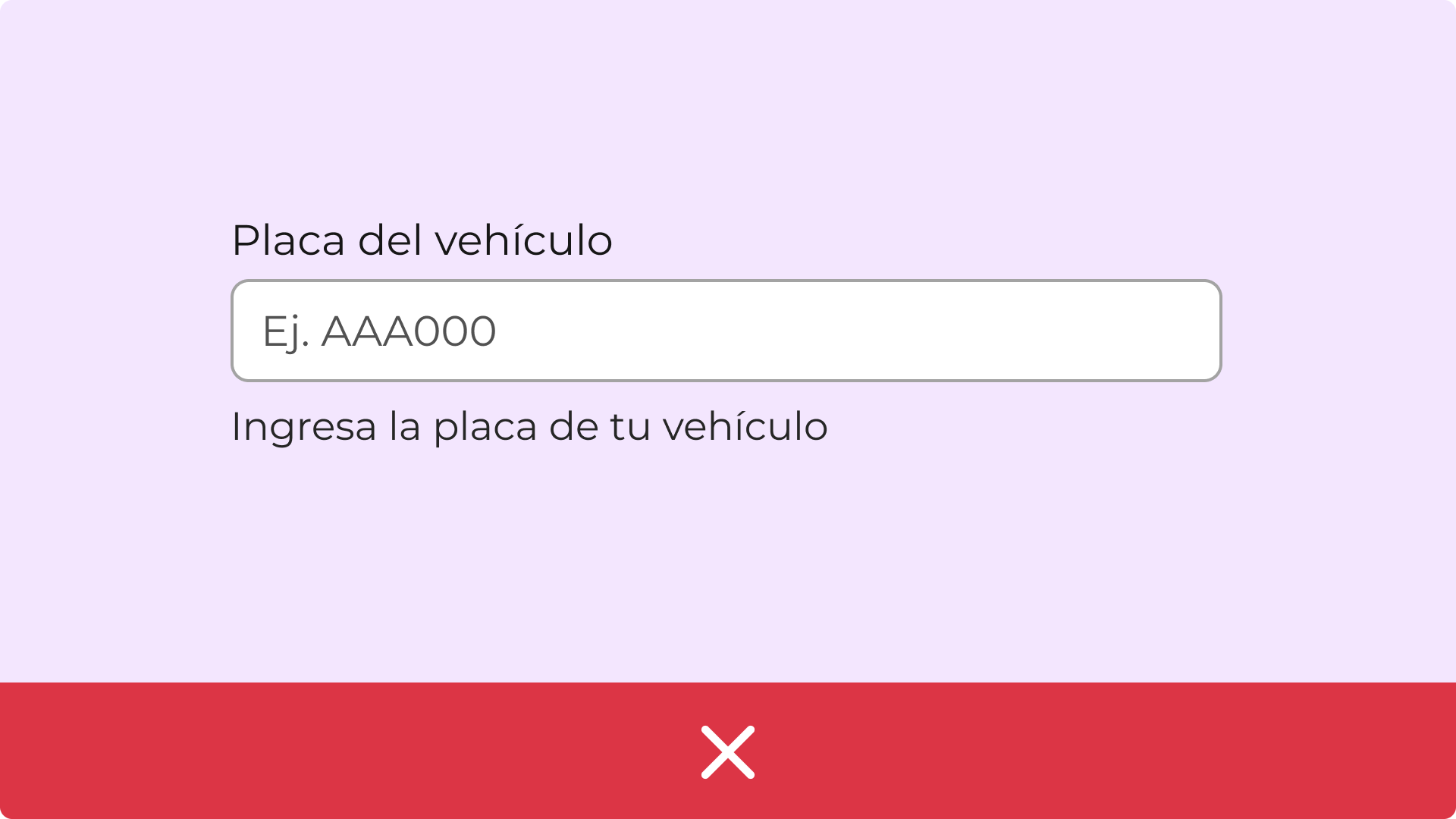Tap the vehicle plate input field
This screenshot has width=1456, height=819.
click(726, 331)
